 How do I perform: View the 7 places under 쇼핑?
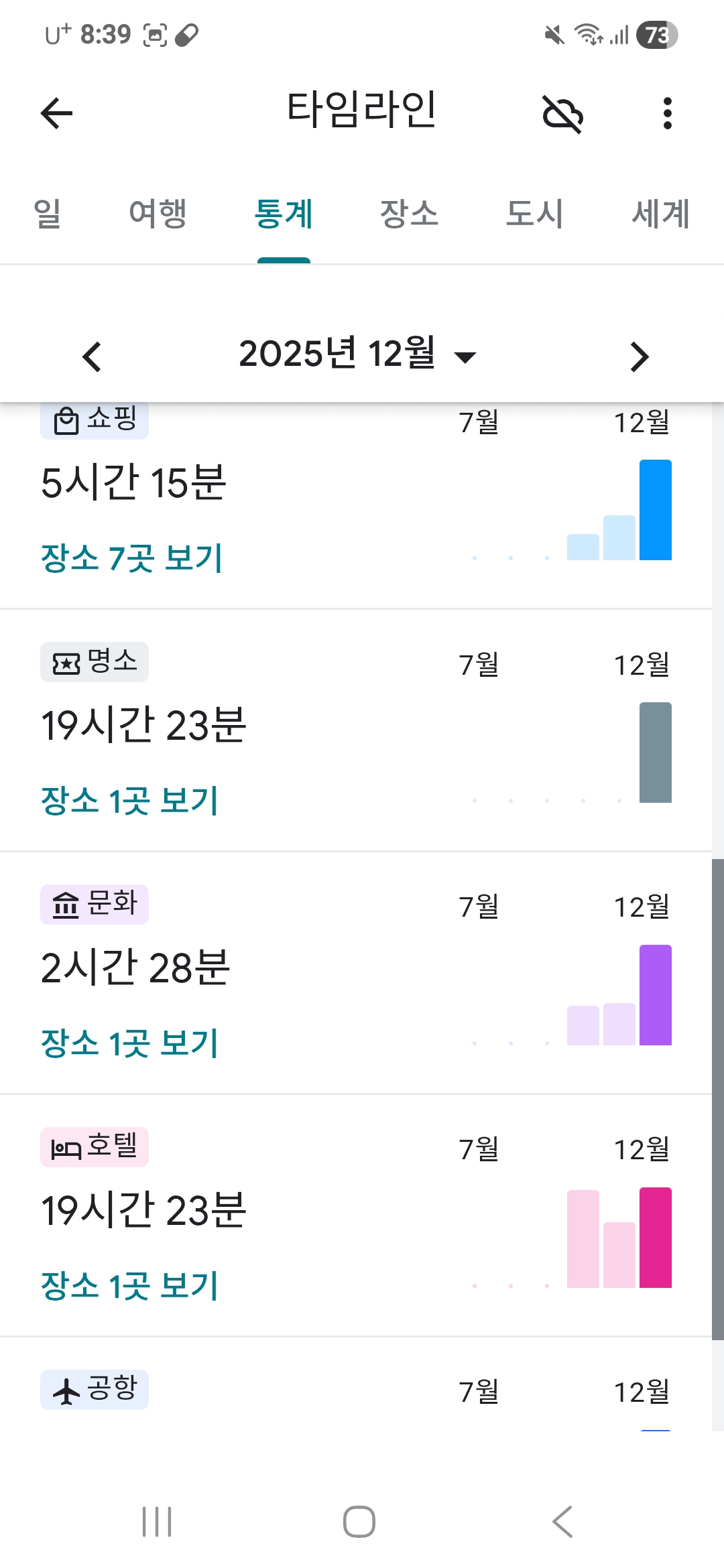click(131, 558)
